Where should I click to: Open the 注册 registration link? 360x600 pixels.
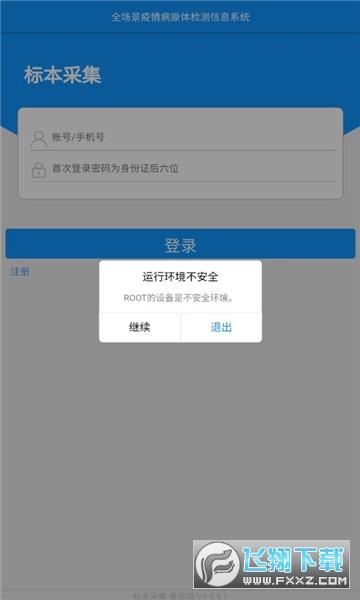(x=20, y=272)
